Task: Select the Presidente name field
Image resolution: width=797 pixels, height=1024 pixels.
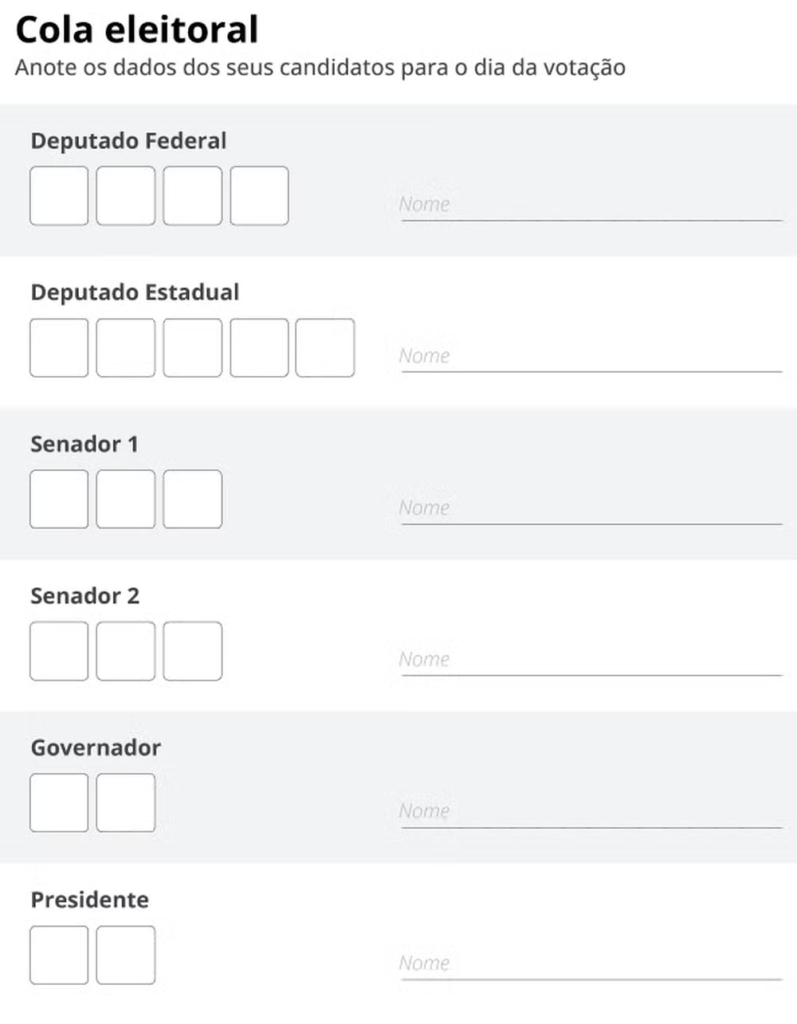Action: (x=591, y=963)
